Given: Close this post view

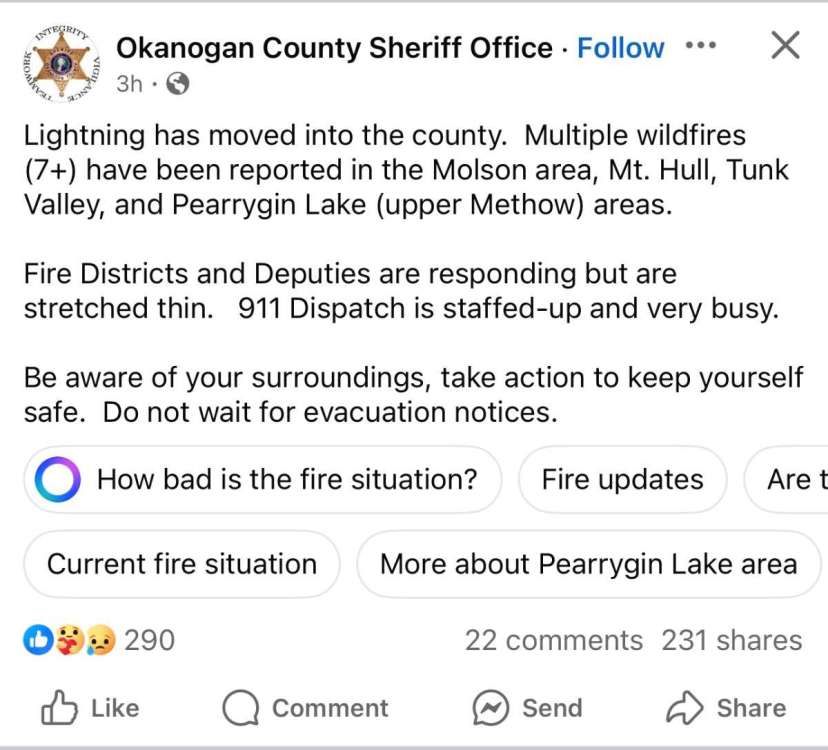Looking at the screenshot, I should pyautogui.click(x=785, y=45).
